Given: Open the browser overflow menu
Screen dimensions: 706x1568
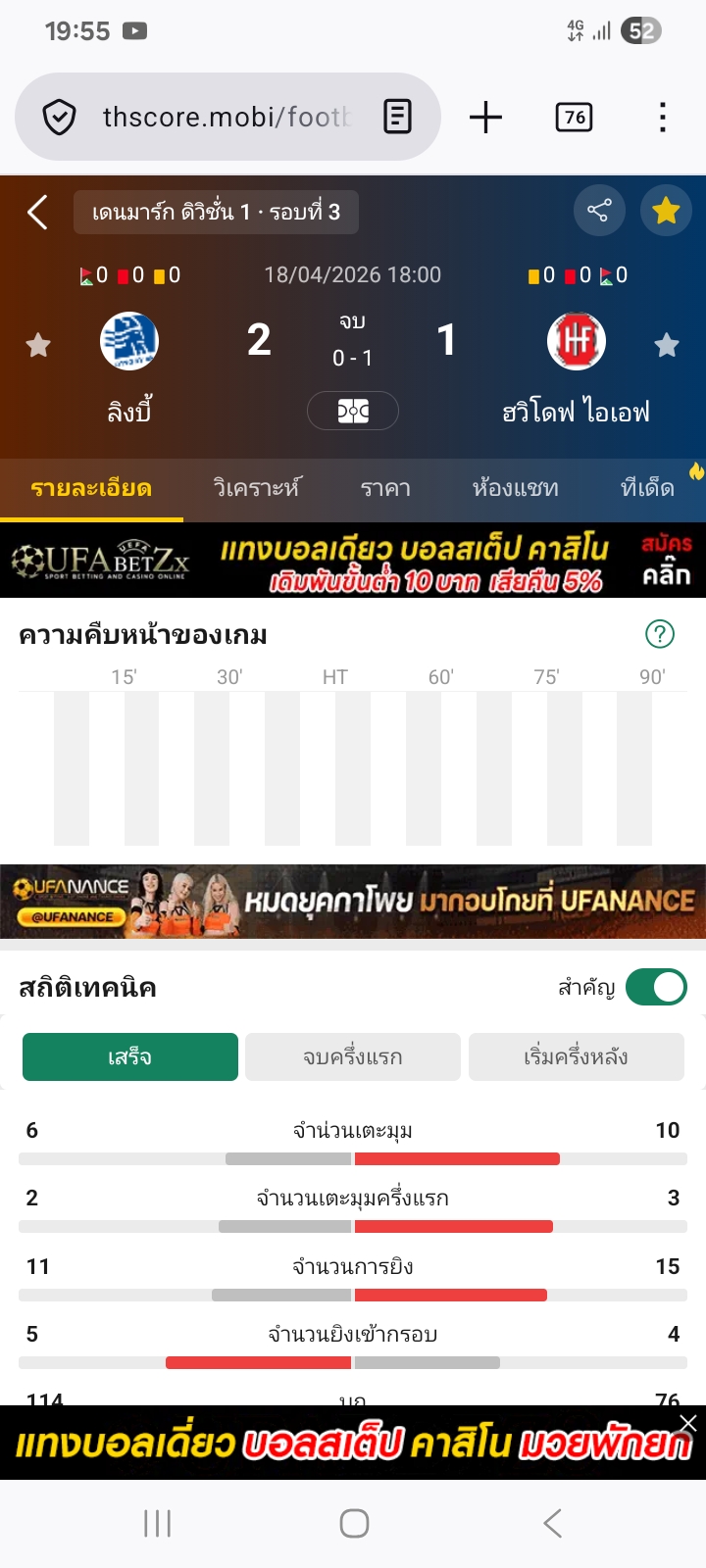Looking at the screenshot, I should click(663, 118).
